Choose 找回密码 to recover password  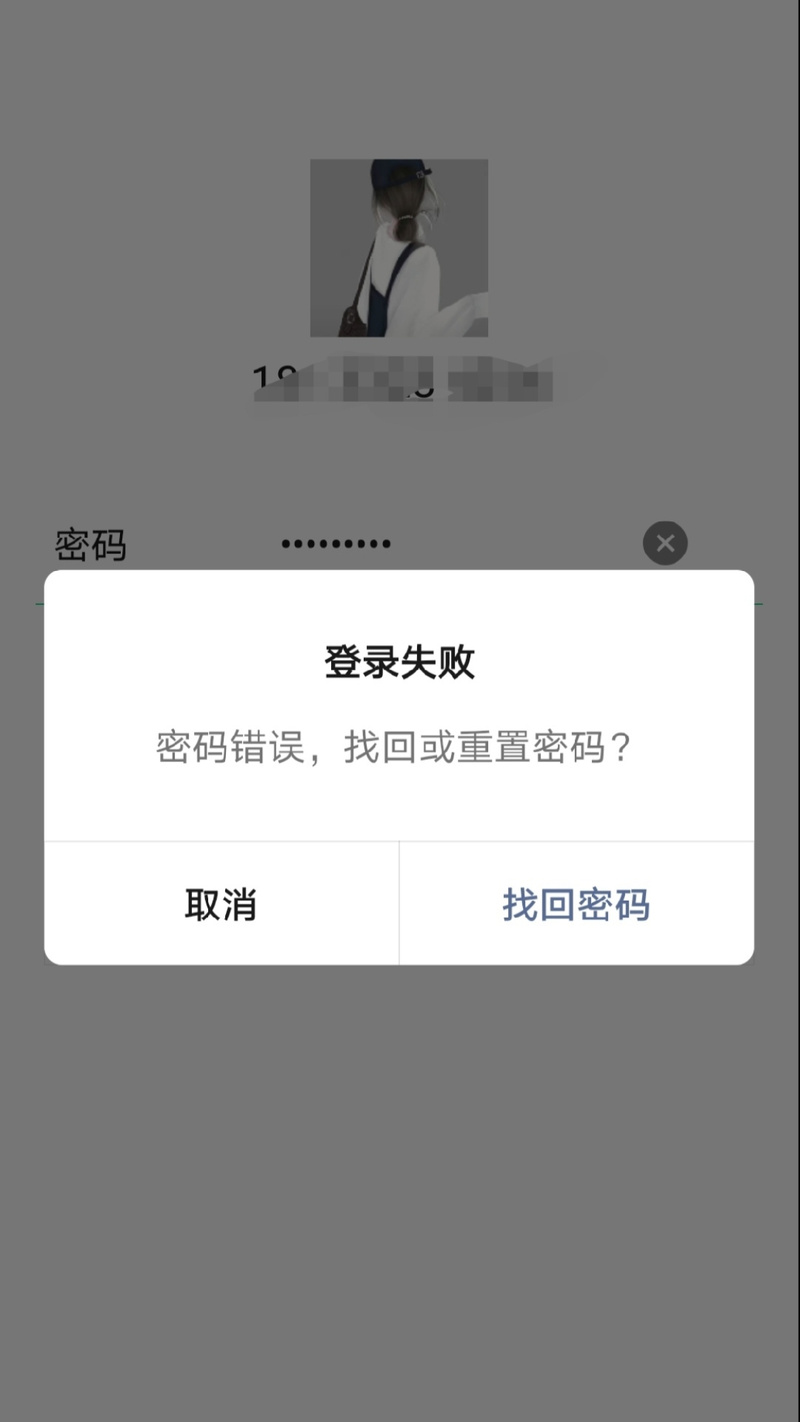coord(576,904)
